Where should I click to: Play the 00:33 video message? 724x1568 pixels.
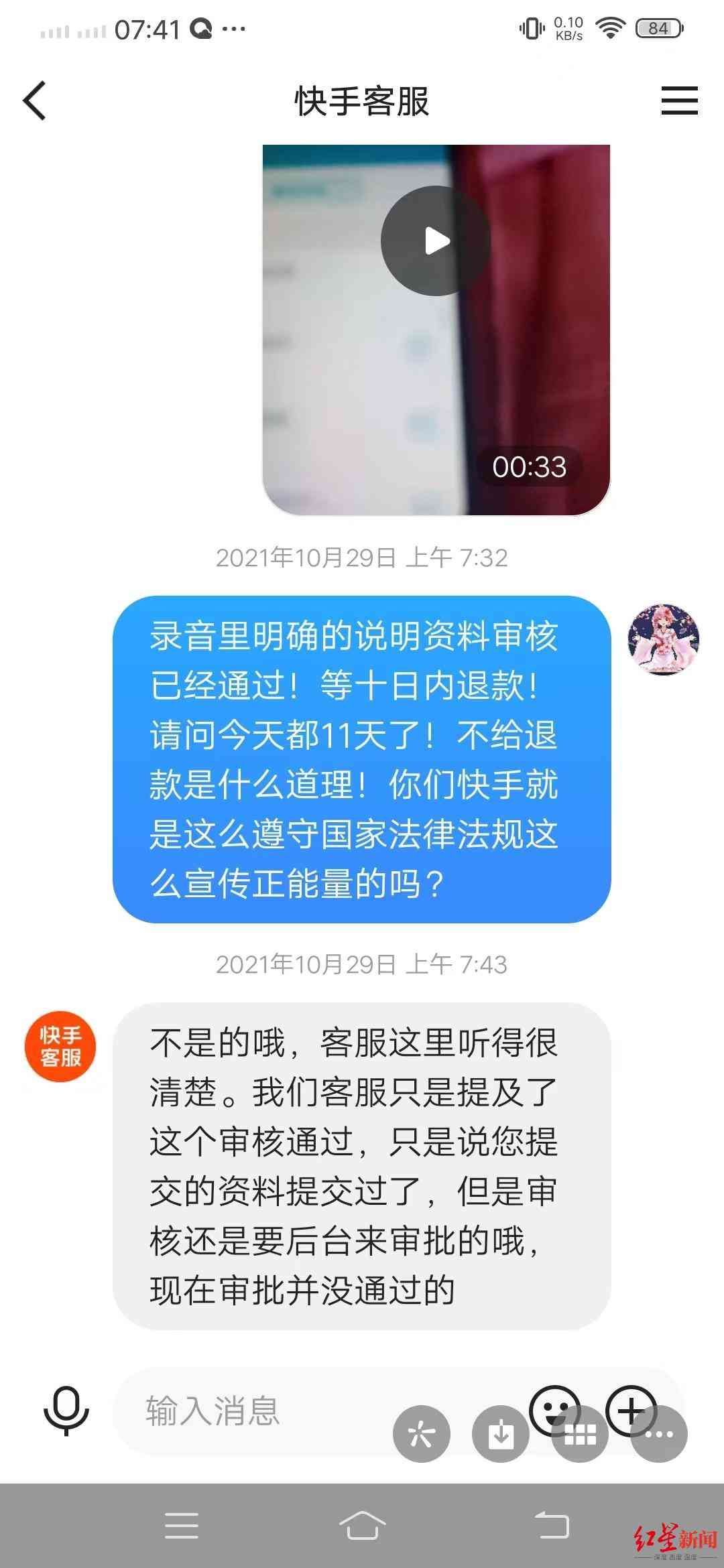pos(436,241)
